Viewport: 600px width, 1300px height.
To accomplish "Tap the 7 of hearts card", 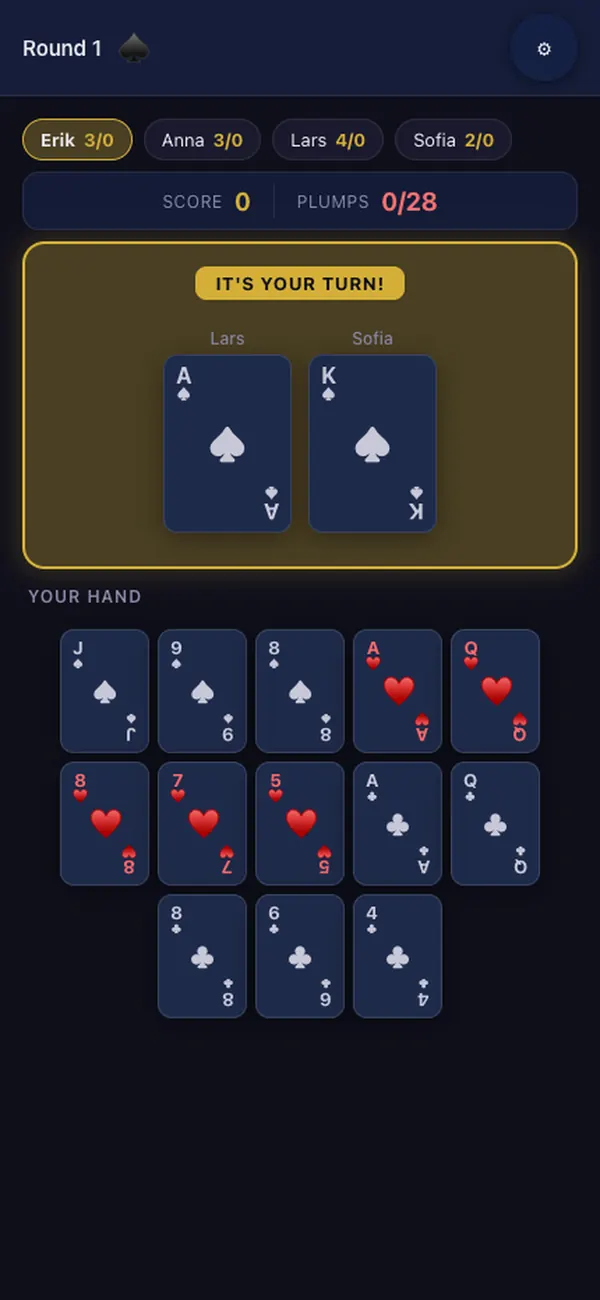I will point(202,824).
